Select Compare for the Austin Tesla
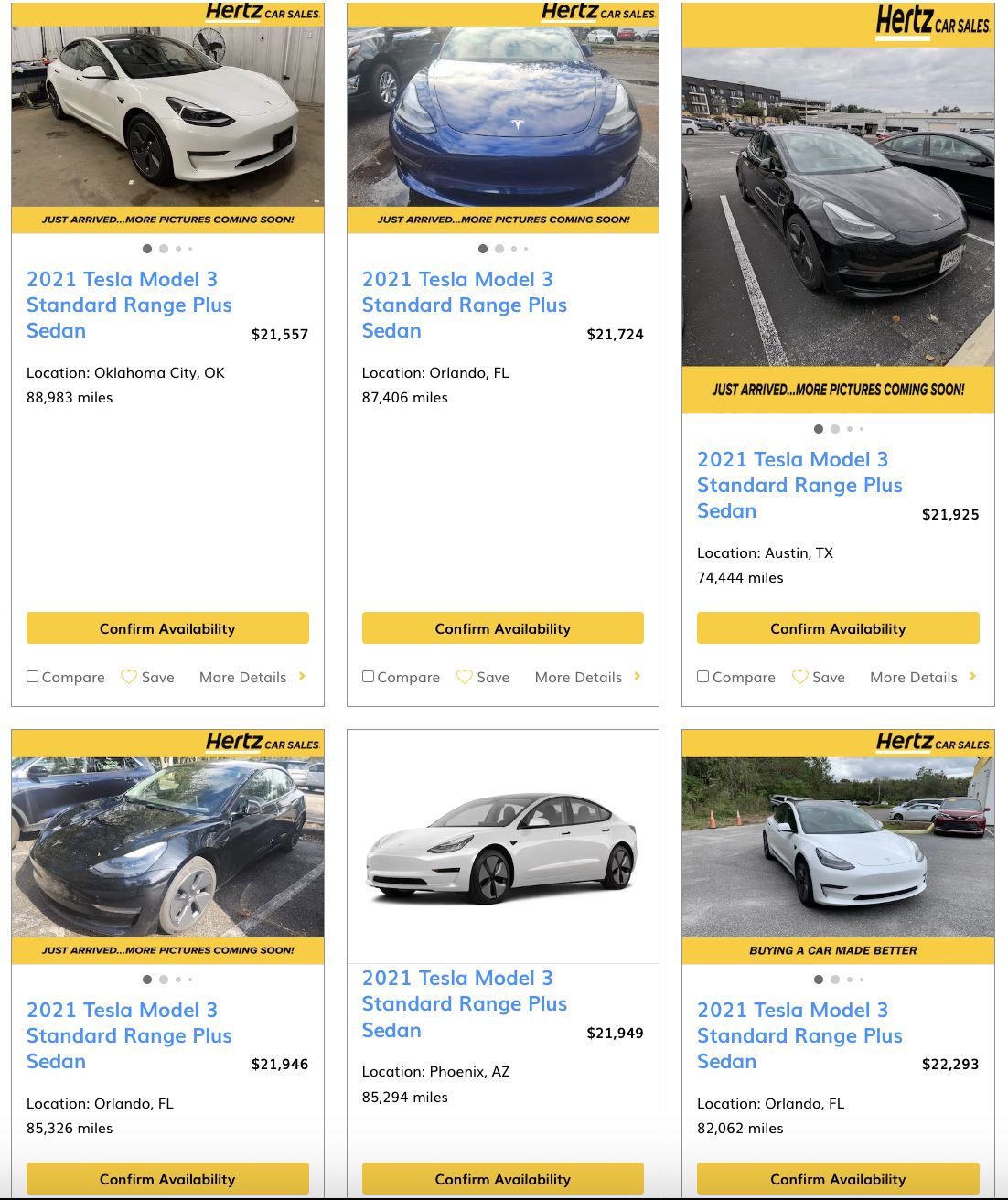Image resolution: width=1008 pixels, height=1200 pixels. click(x=703, y=677)
